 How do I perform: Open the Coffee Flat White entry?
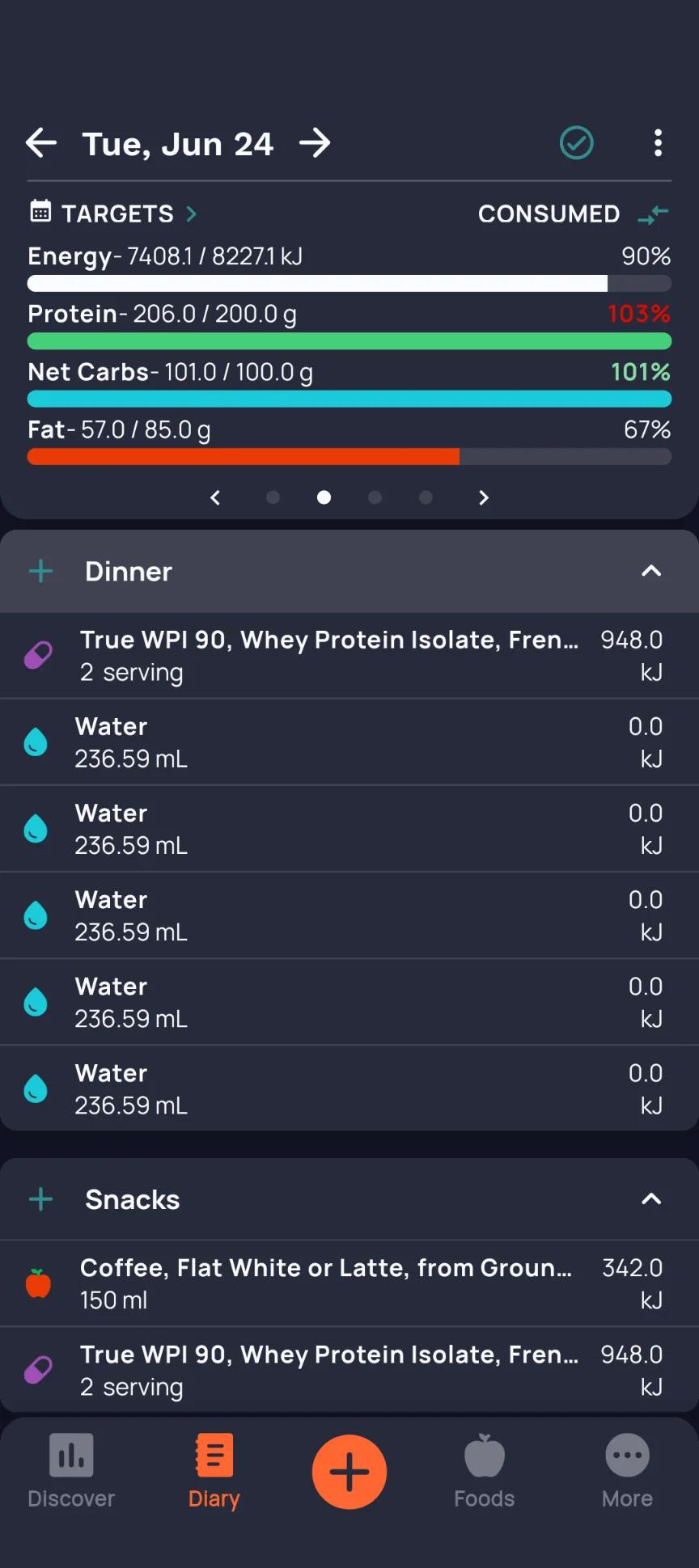coord(349,1283)
